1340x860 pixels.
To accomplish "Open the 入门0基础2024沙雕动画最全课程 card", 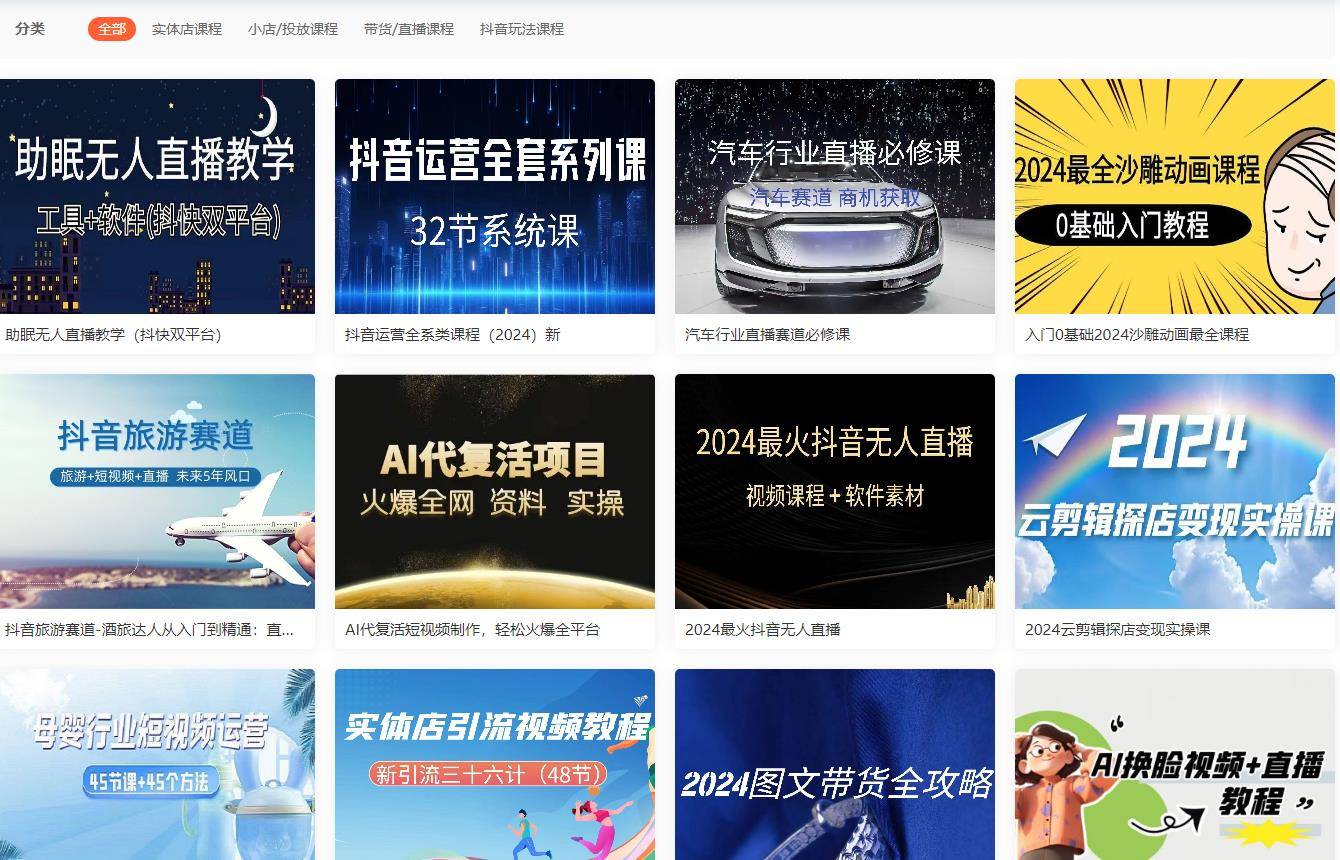I will pyautogui.click(x=1175, y=197).
